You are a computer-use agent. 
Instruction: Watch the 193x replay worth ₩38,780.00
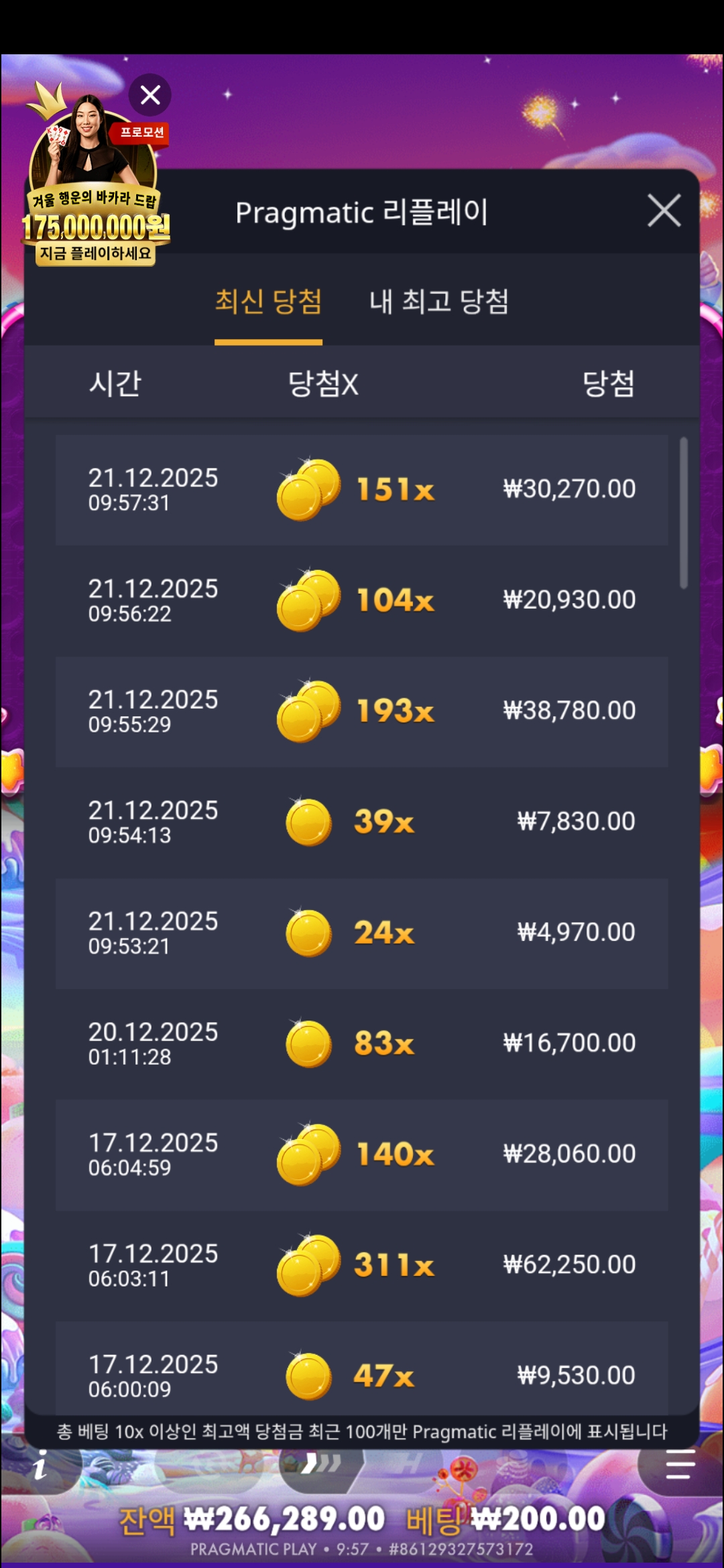362,712
